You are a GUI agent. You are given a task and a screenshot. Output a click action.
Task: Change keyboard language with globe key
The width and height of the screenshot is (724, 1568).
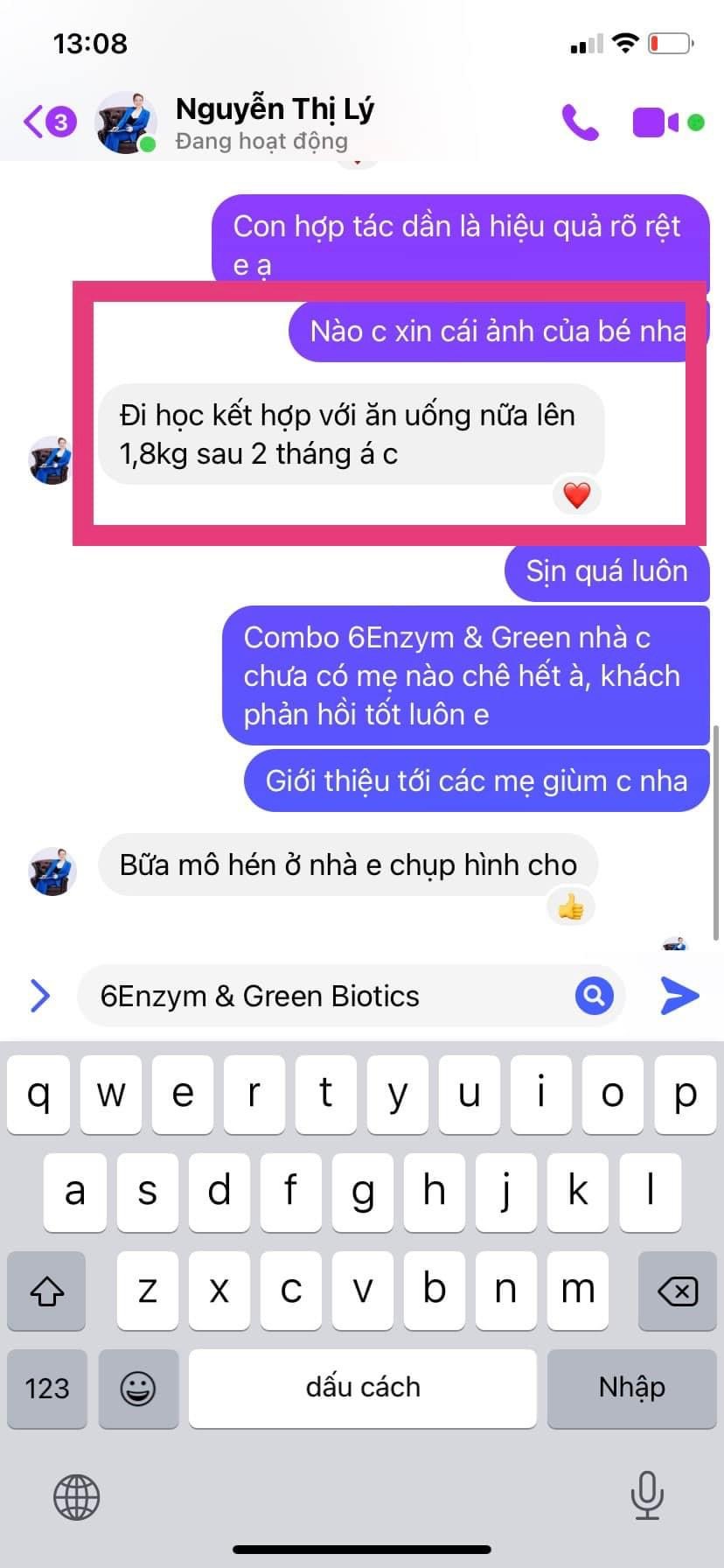(x=77, y=1497)
